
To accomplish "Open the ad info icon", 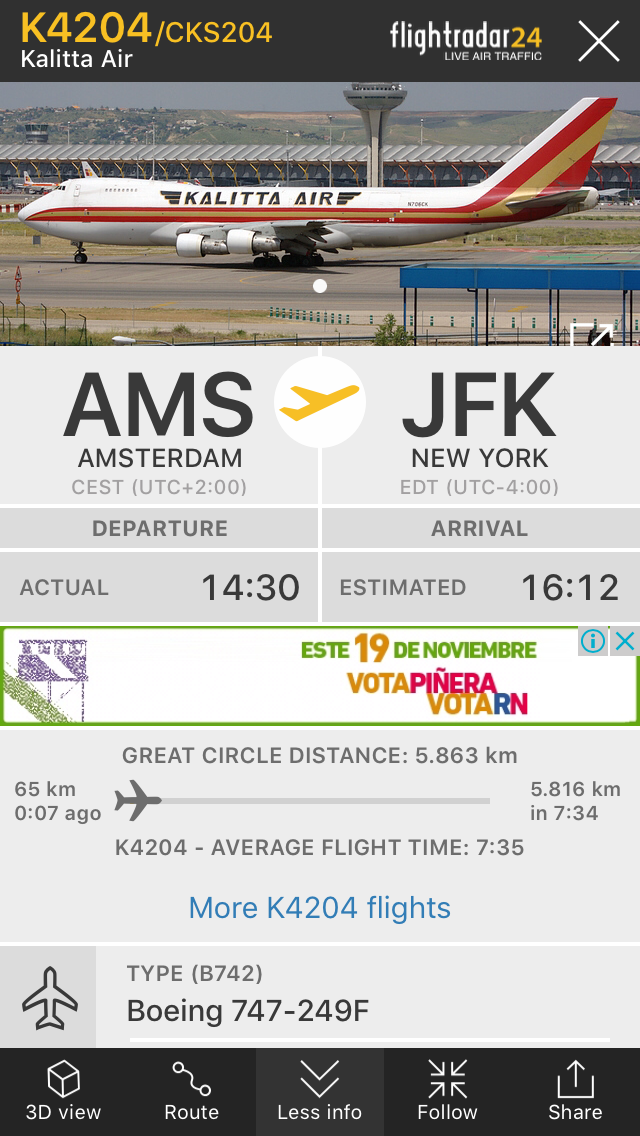I will [x=594, y=641].
